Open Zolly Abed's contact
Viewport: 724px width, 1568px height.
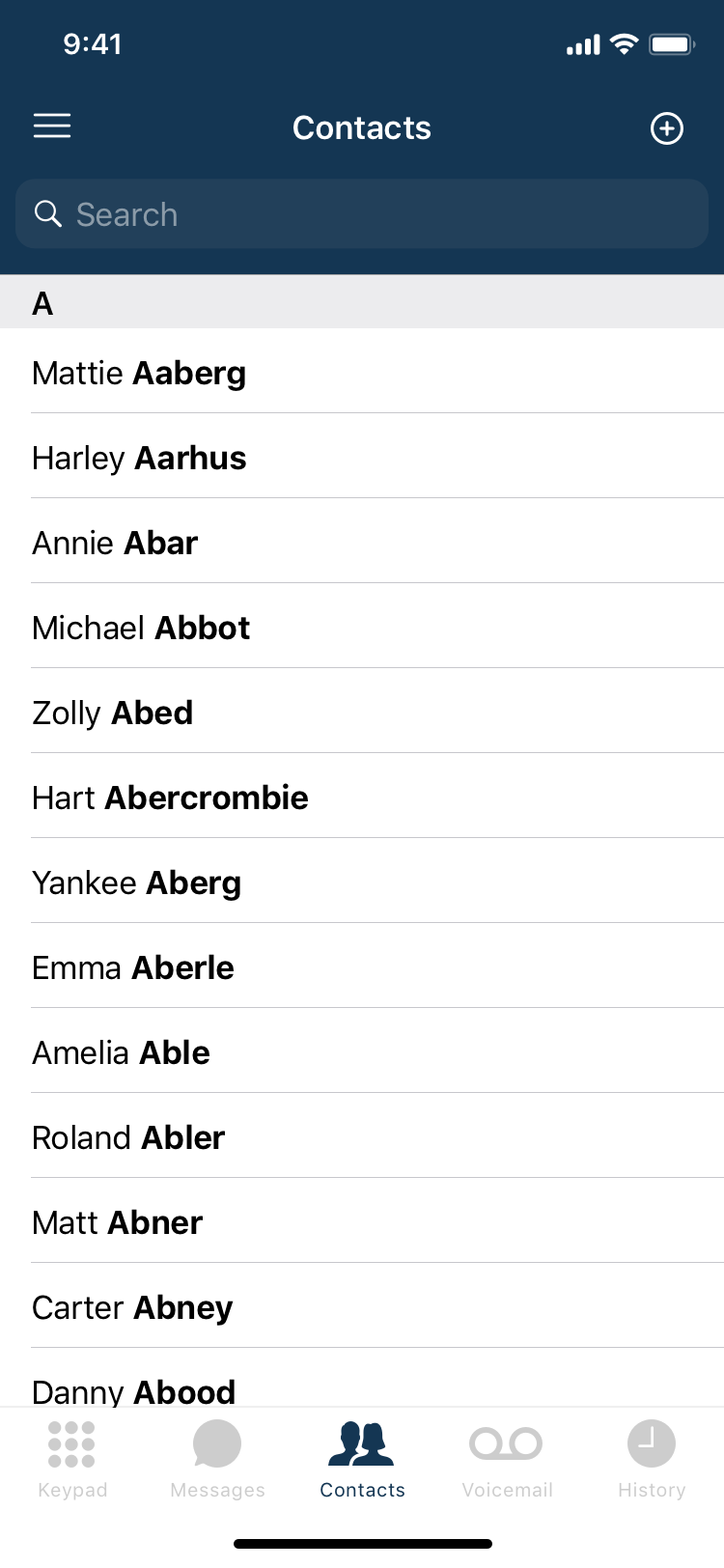tap(362, 712)
